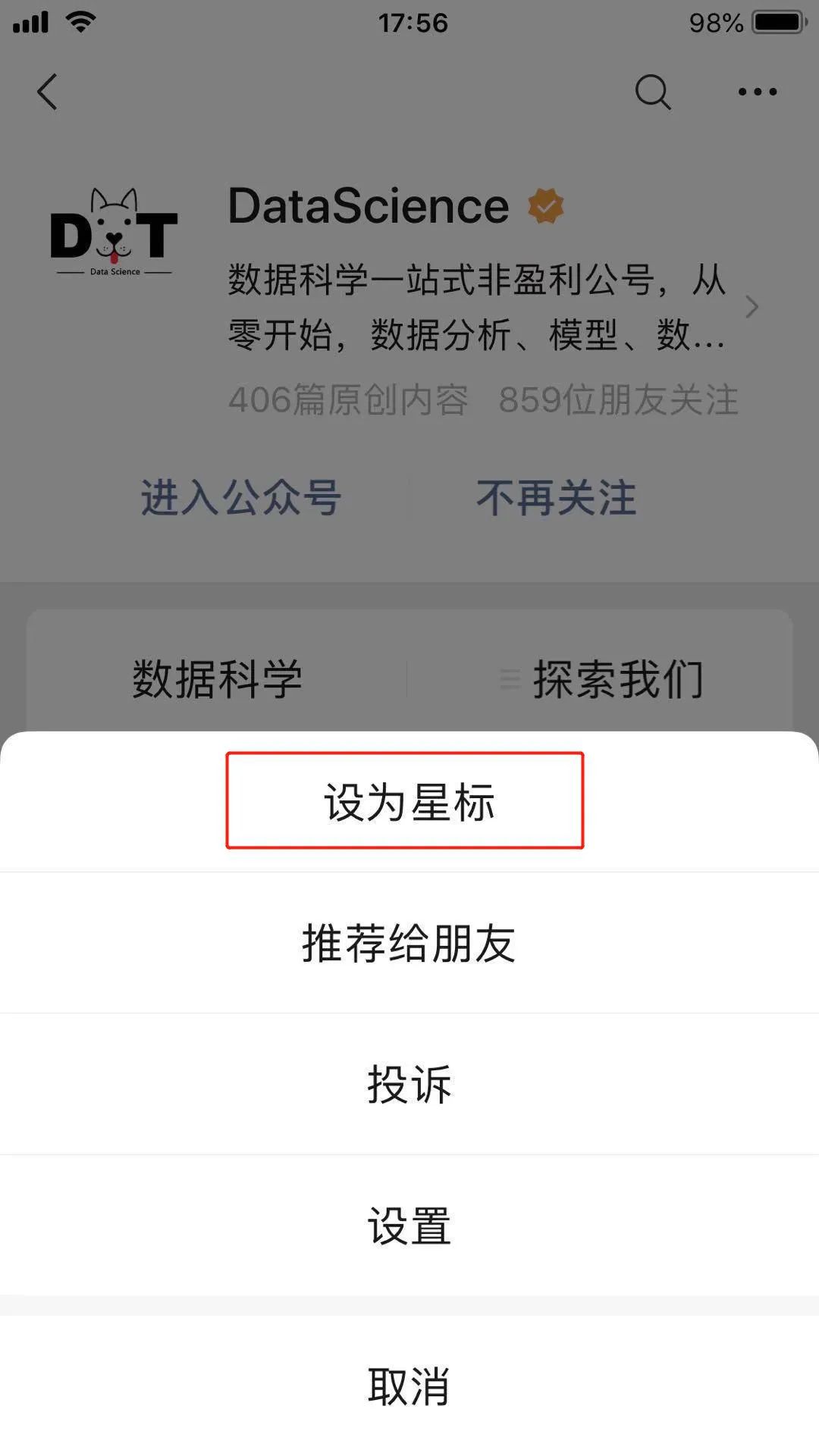Tap 进入公众号 to enter the account

click(241, 498)
